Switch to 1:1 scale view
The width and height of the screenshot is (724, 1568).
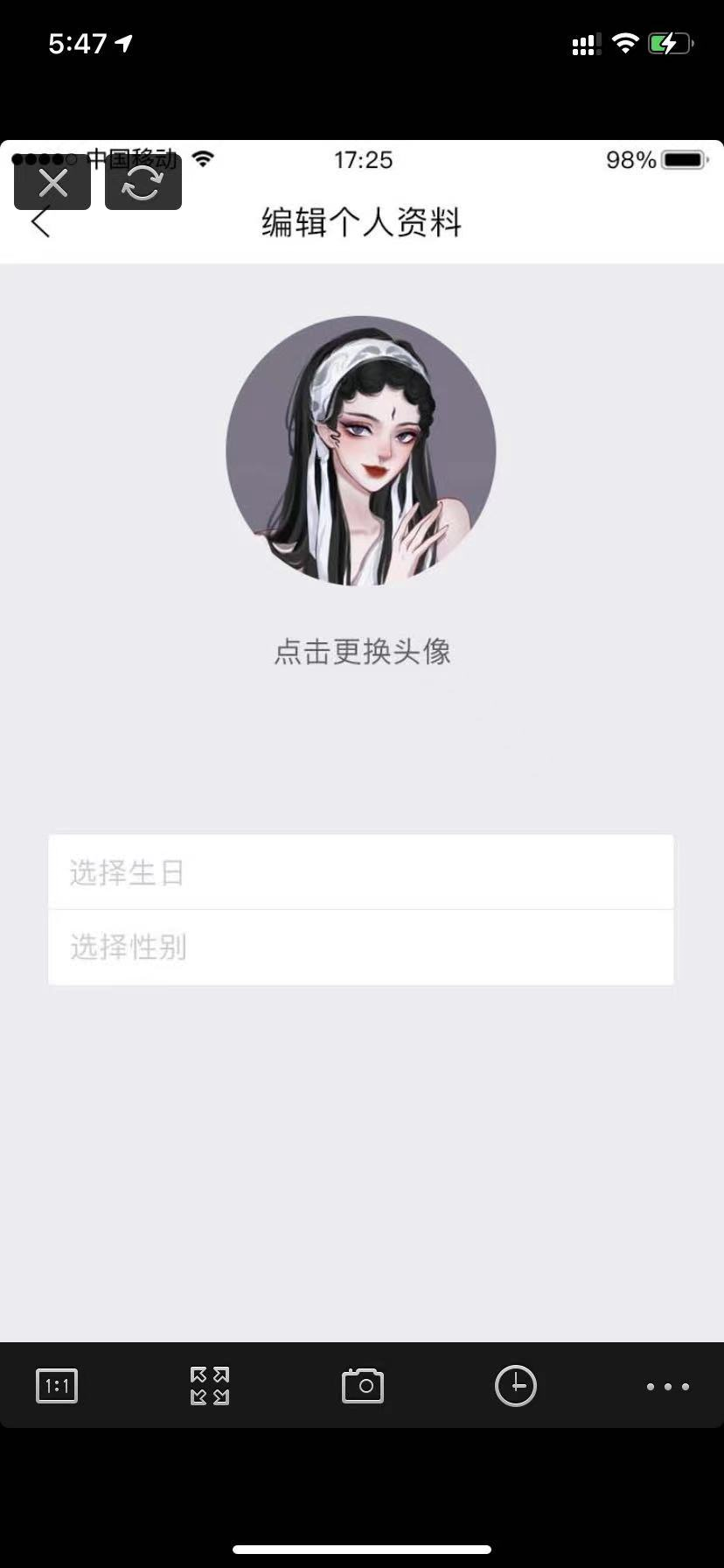pos(57,1386)
